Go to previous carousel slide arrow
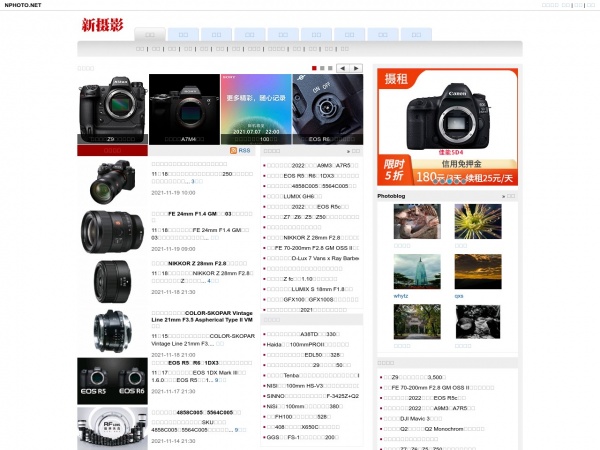The height and width of the screenshot is (450, 600). coord(343,68)
